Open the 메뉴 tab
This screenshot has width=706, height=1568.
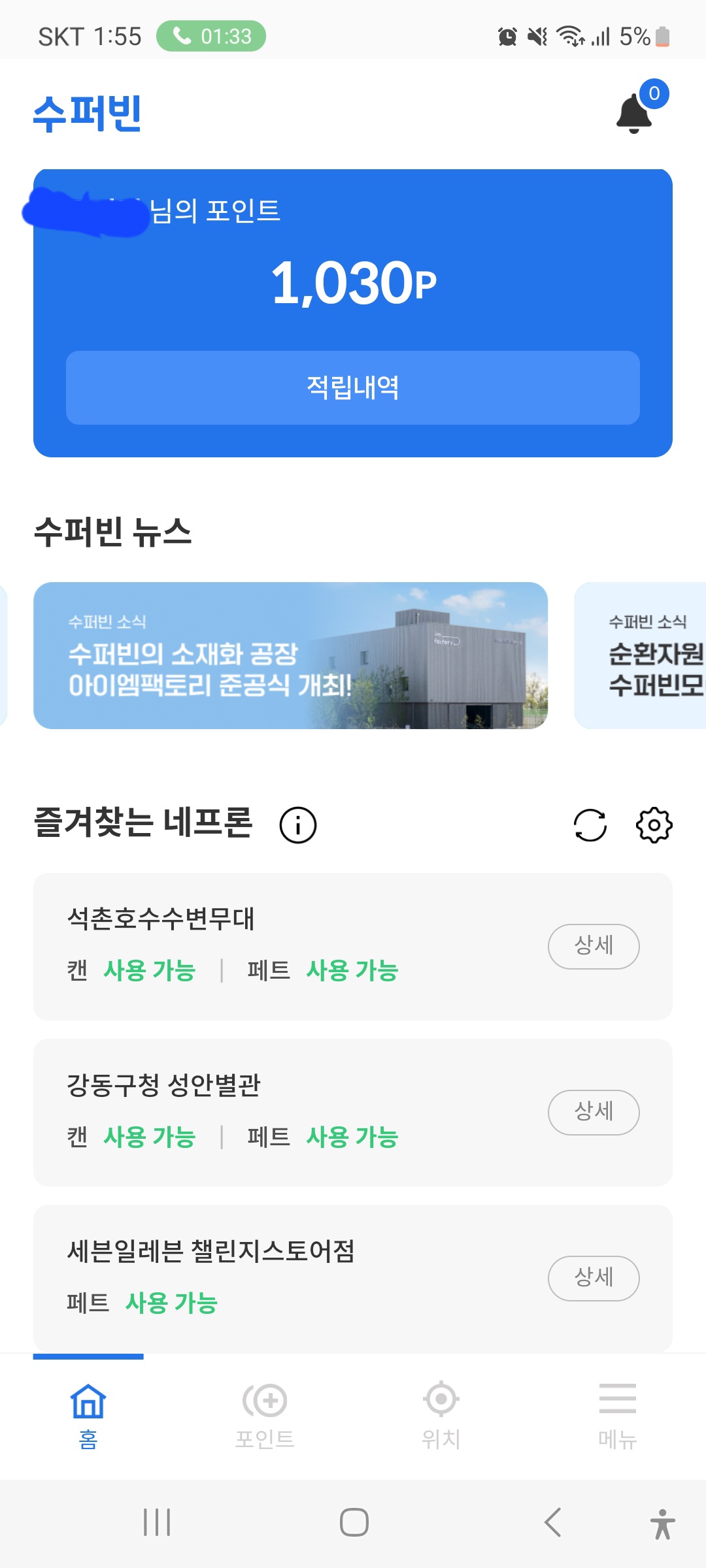[617, 1415]
